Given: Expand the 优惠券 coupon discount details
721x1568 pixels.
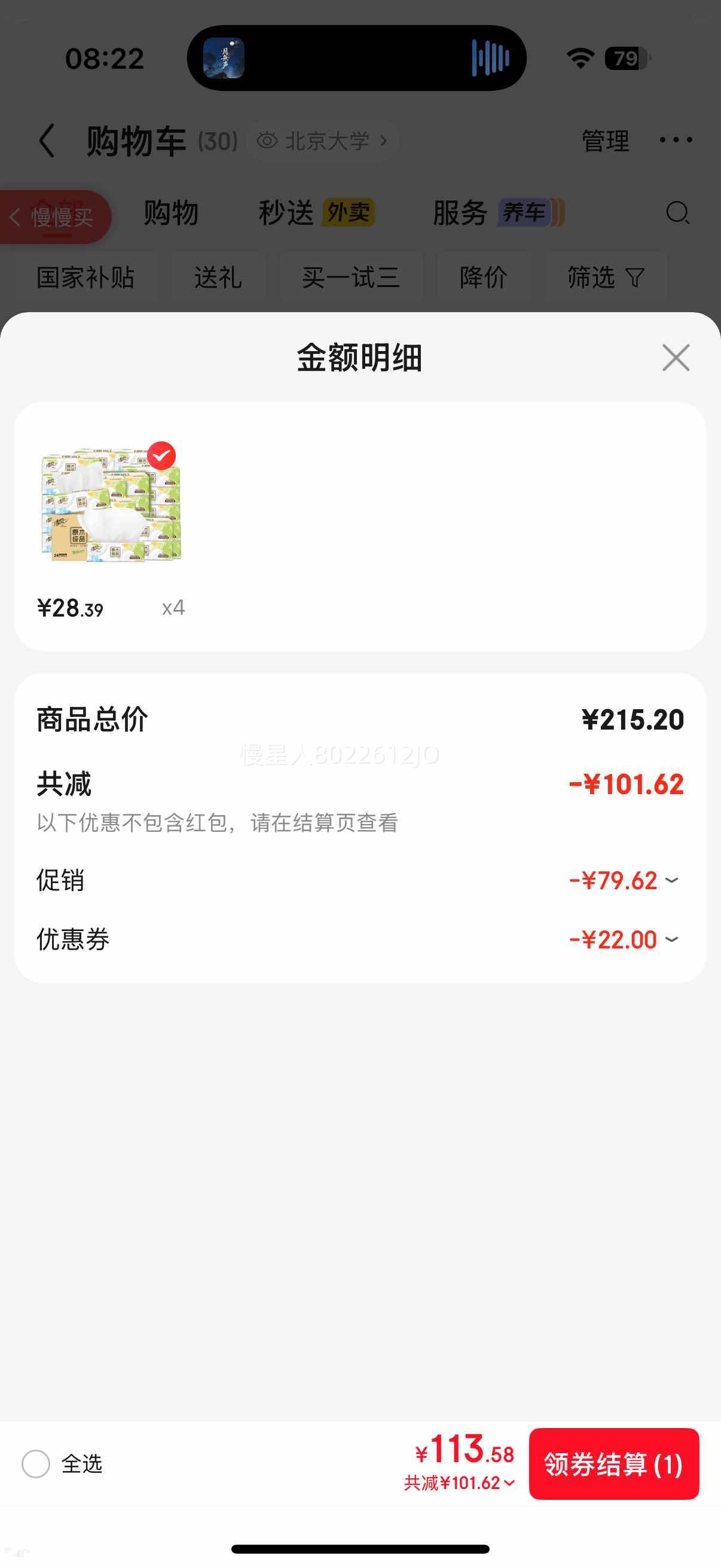Looking at the screenshot, I should (671, 939).
